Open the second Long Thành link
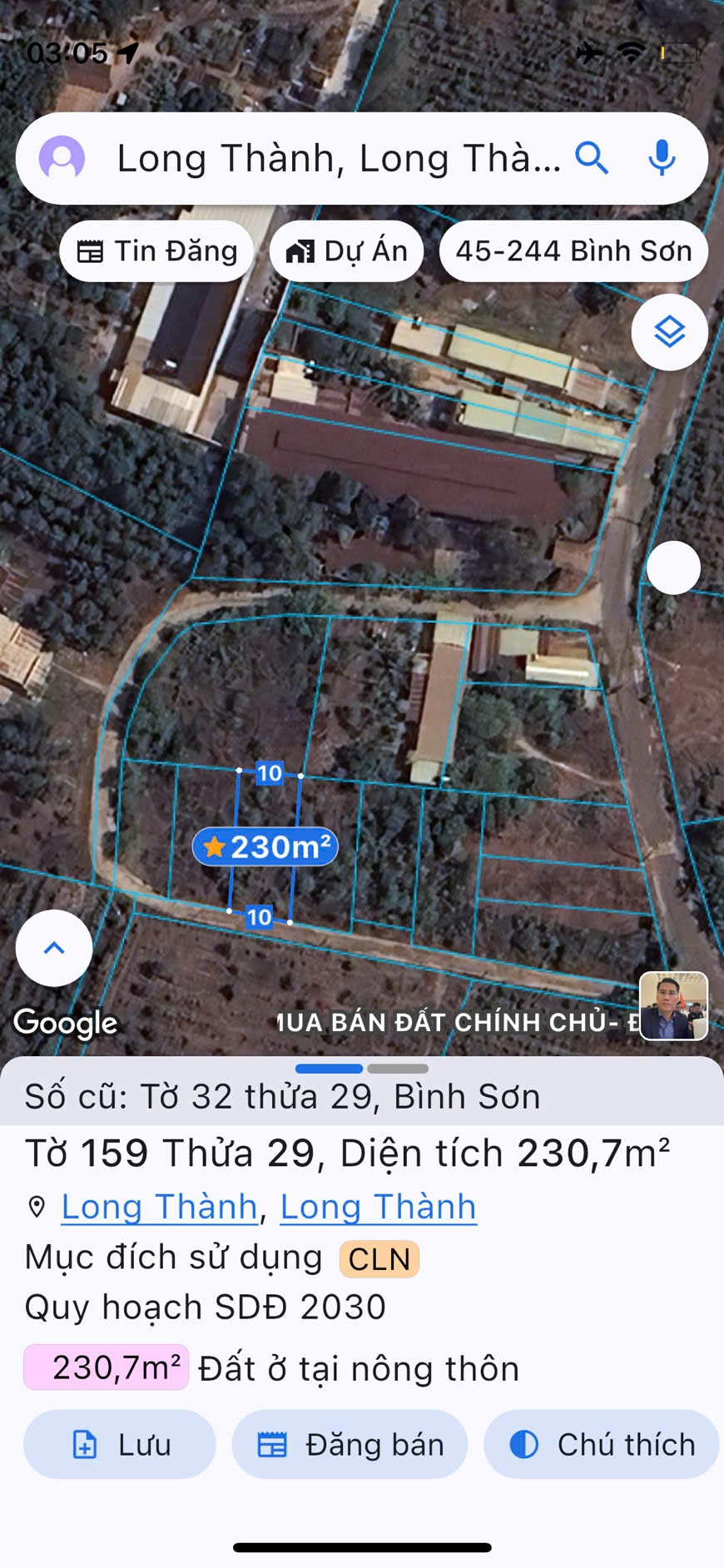The width and height of the screenshot is (724, 1568). click(378, 1207)
